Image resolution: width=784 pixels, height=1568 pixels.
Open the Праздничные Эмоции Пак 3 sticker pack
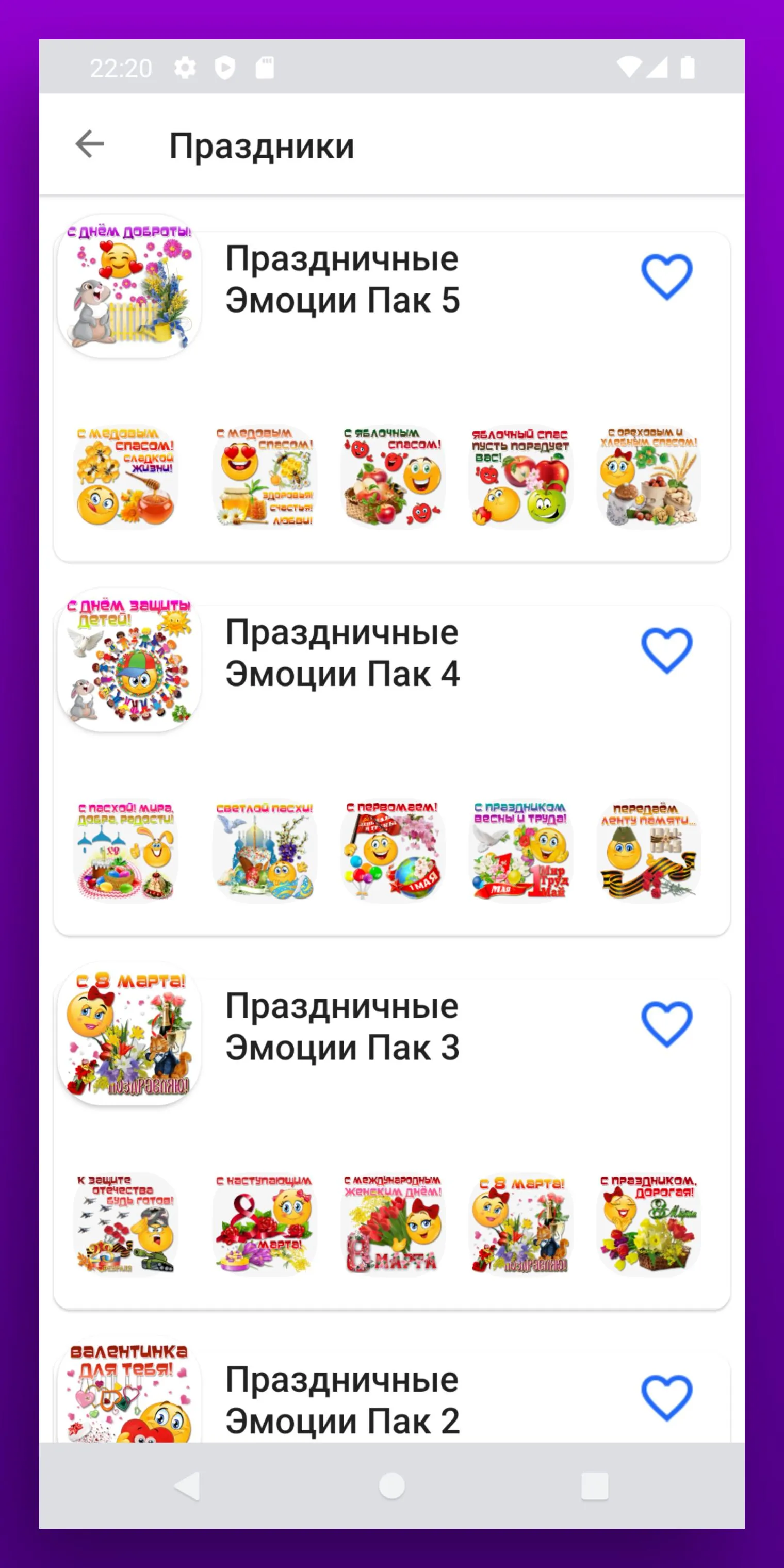pos(392,1144)
